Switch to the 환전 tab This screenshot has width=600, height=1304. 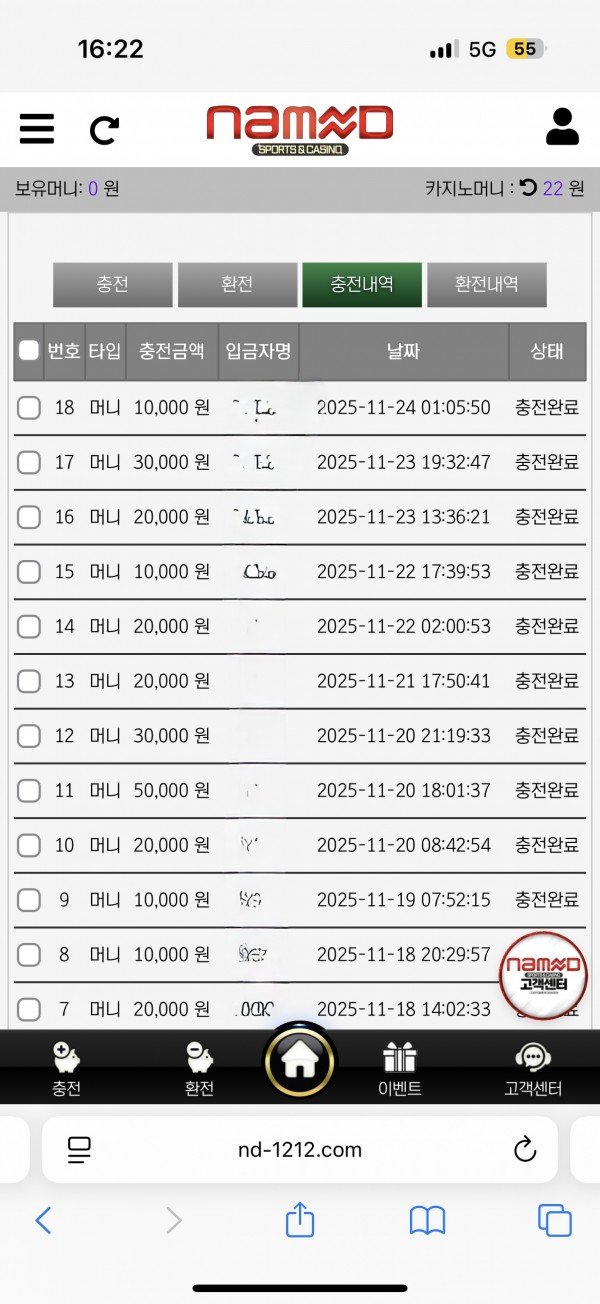coord(237,284)
